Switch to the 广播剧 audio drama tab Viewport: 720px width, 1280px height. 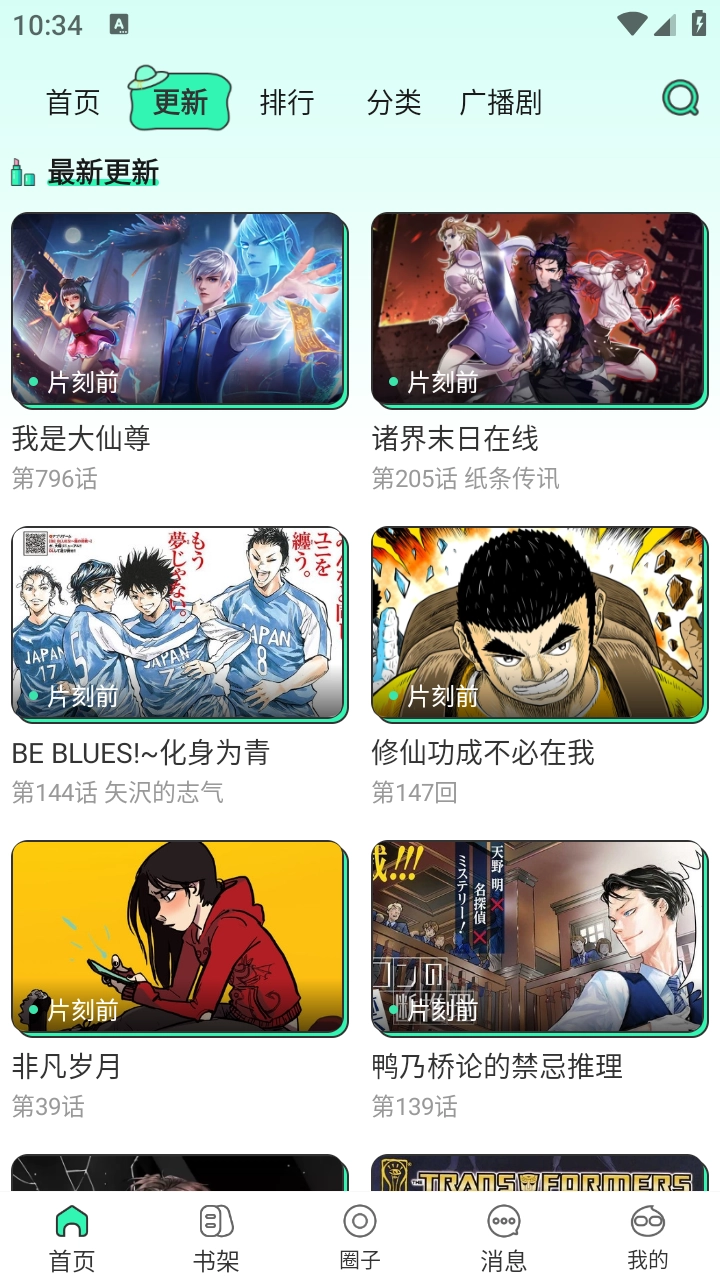click(x=502, y=102)
